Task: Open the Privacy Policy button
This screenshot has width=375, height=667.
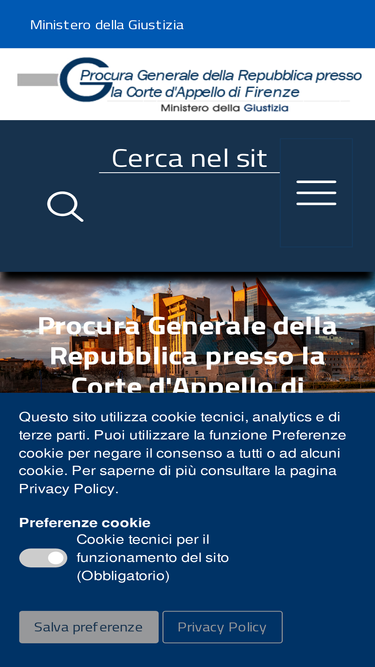Action: point(222,627)
